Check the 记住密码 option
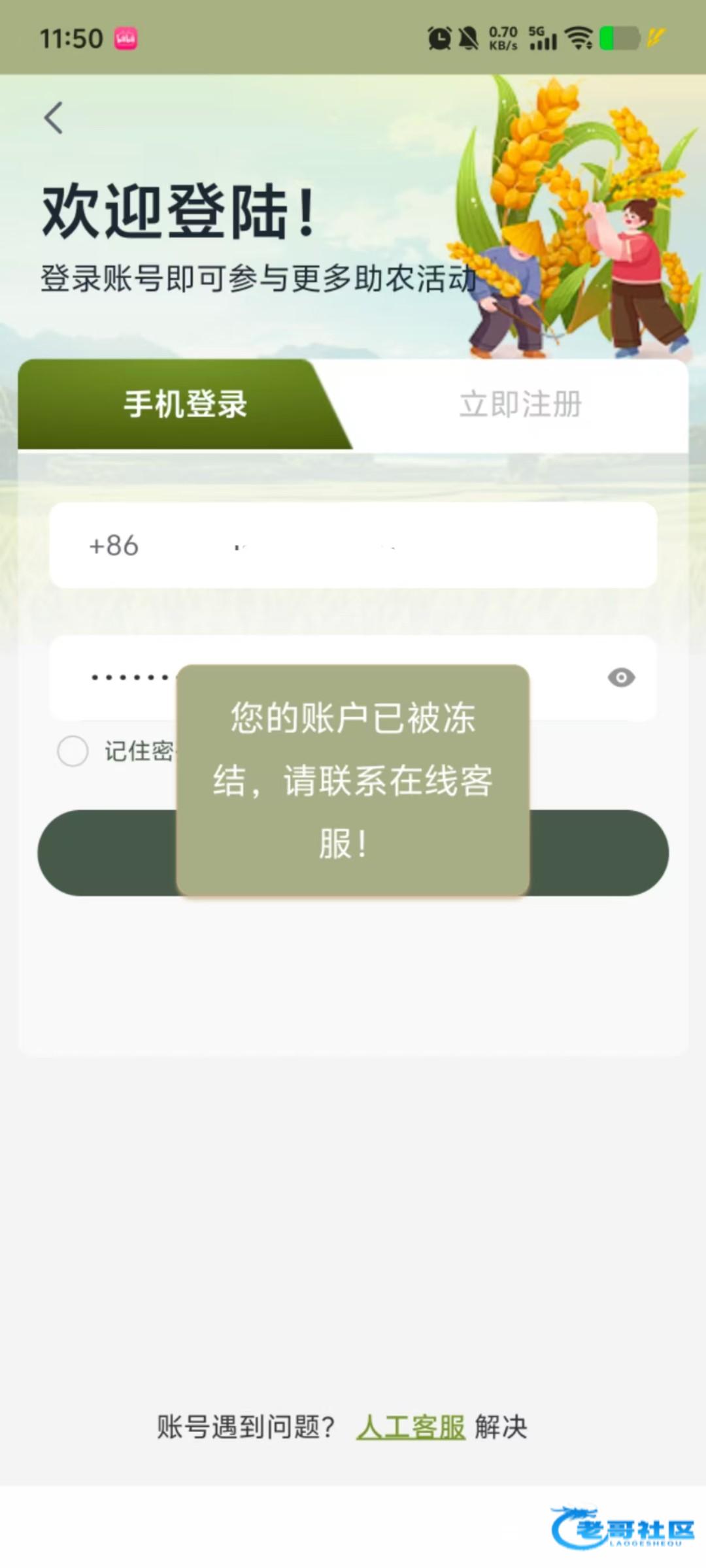 [73, 751]
